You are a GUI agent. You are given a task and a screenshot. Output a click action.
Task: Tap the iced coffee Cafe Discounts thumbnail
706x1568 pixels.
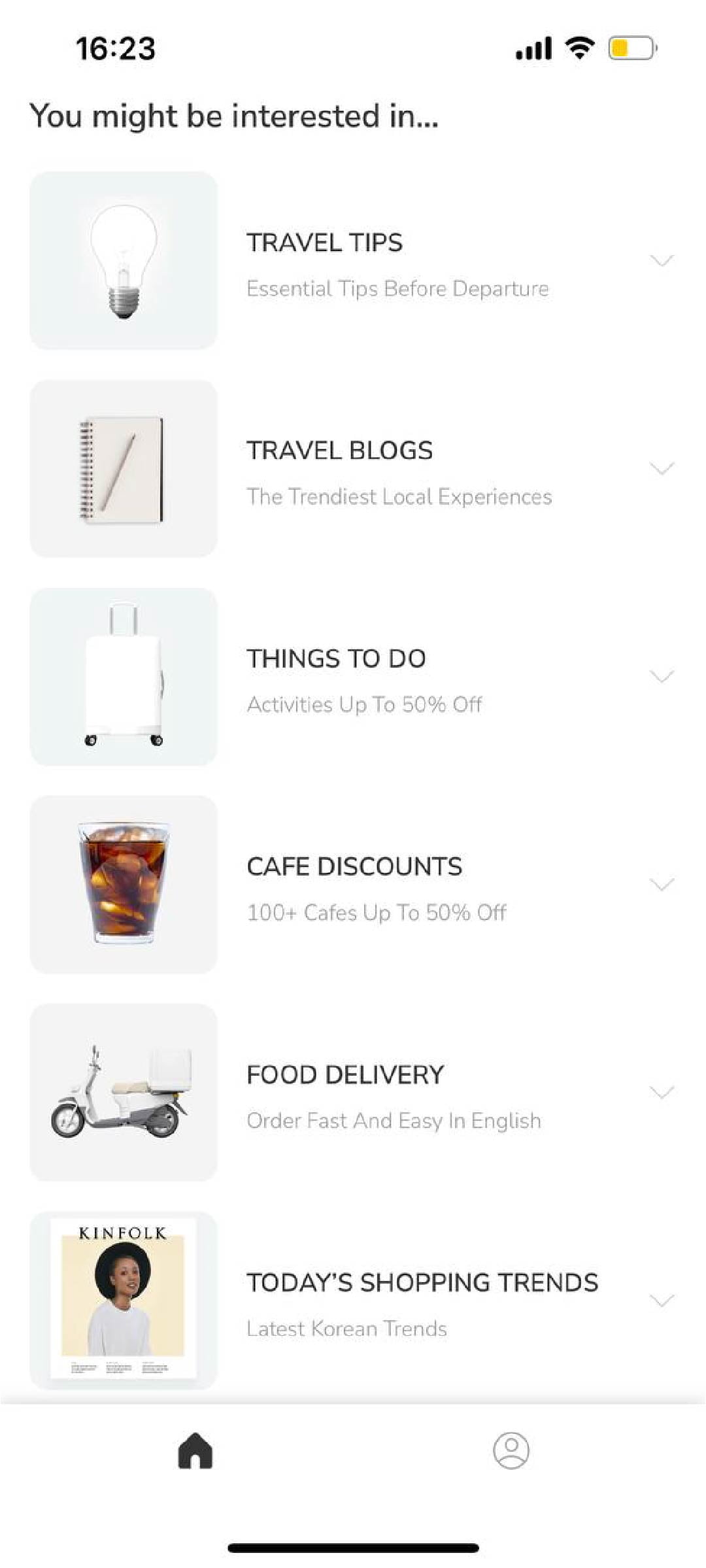tap(124, 885)
